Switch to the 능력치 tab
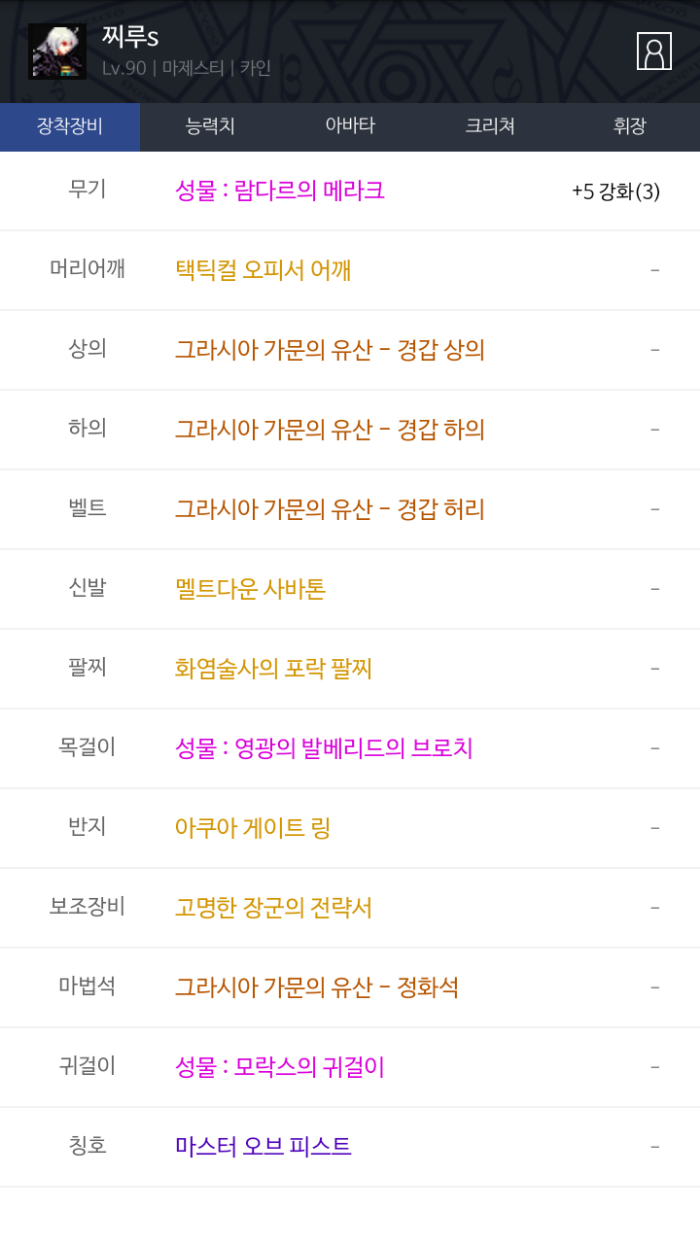This screenshot has width=700, height=1244. click(x=210, y=126)
